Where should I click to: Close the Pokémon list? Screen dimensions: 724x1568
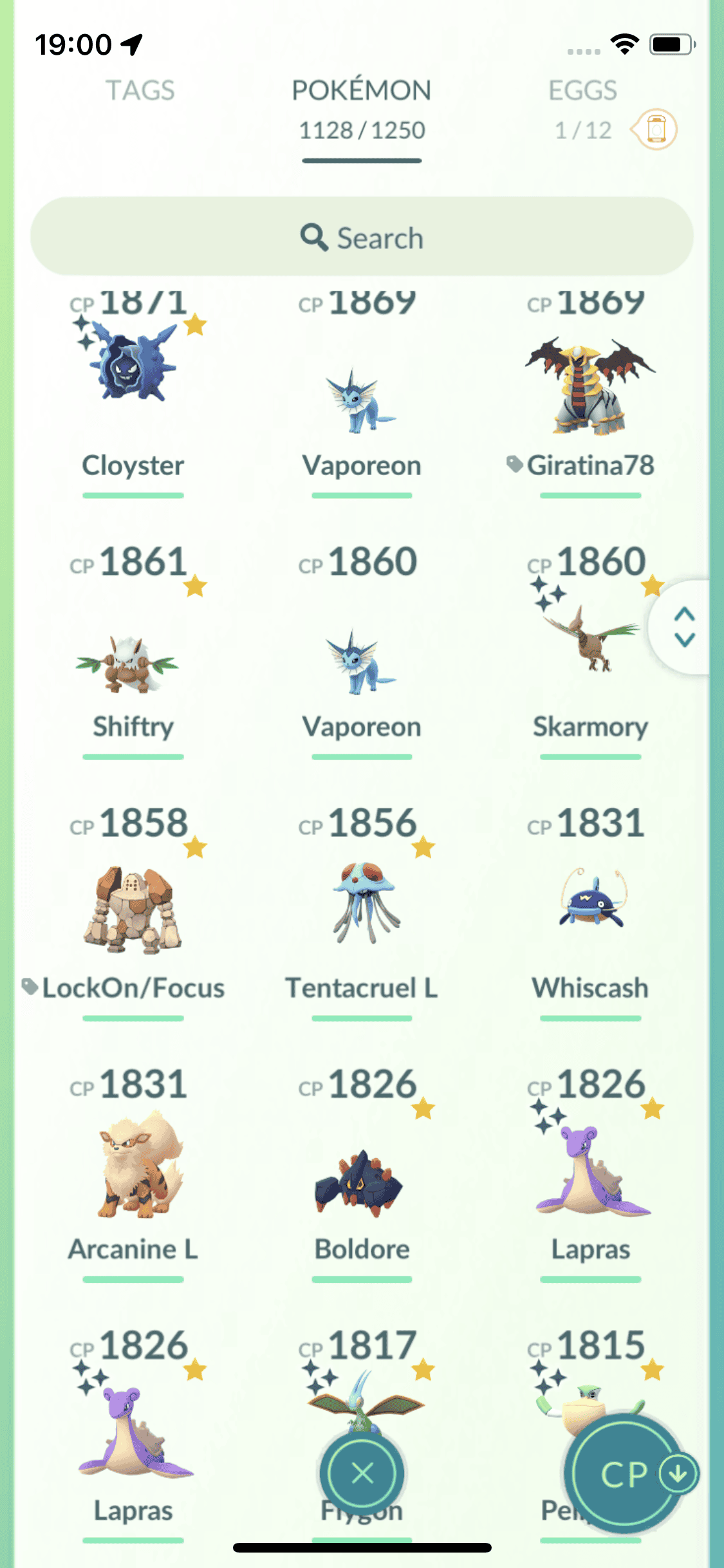(362, 1473)
